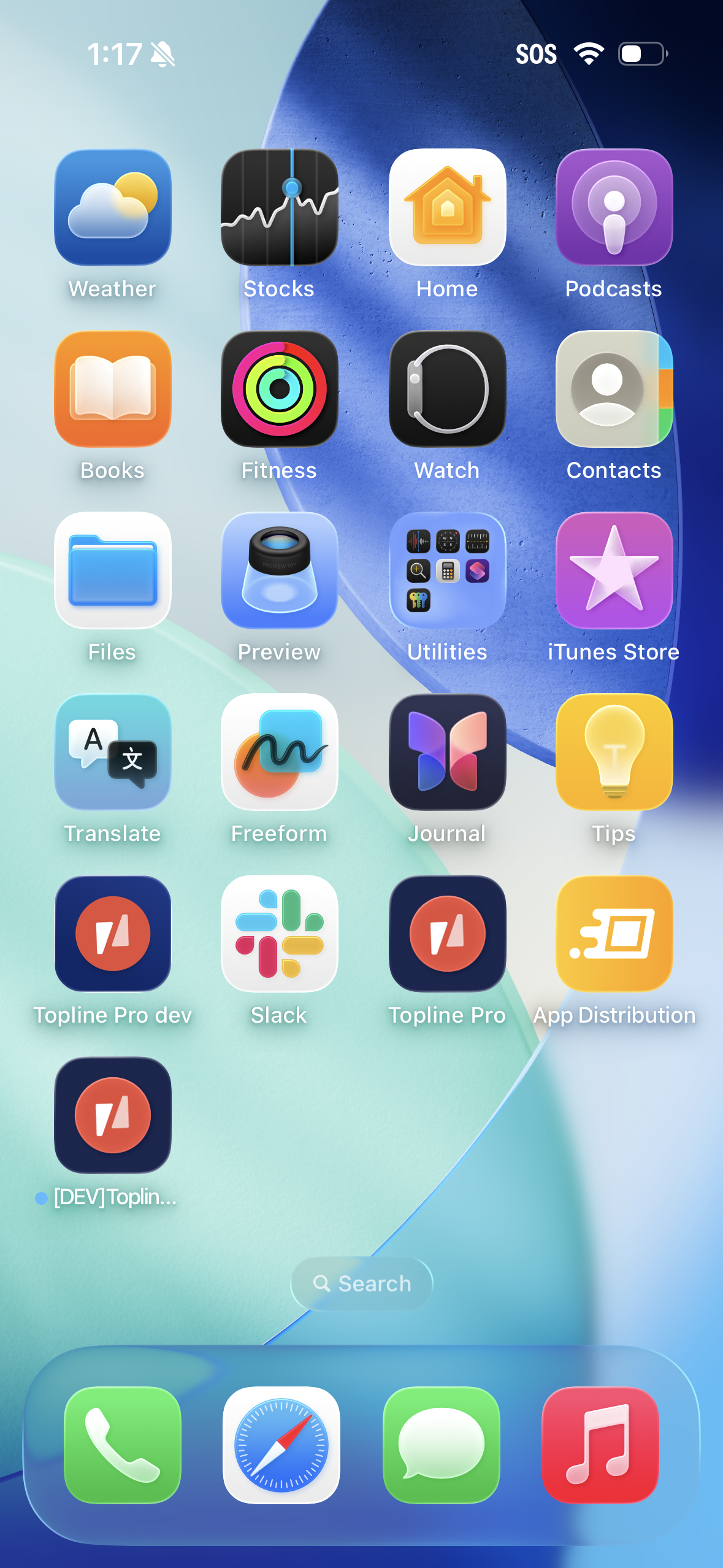Open Safari from the dock
The width and height of the screenshot is (723, 1568).
pos(281,1445)
